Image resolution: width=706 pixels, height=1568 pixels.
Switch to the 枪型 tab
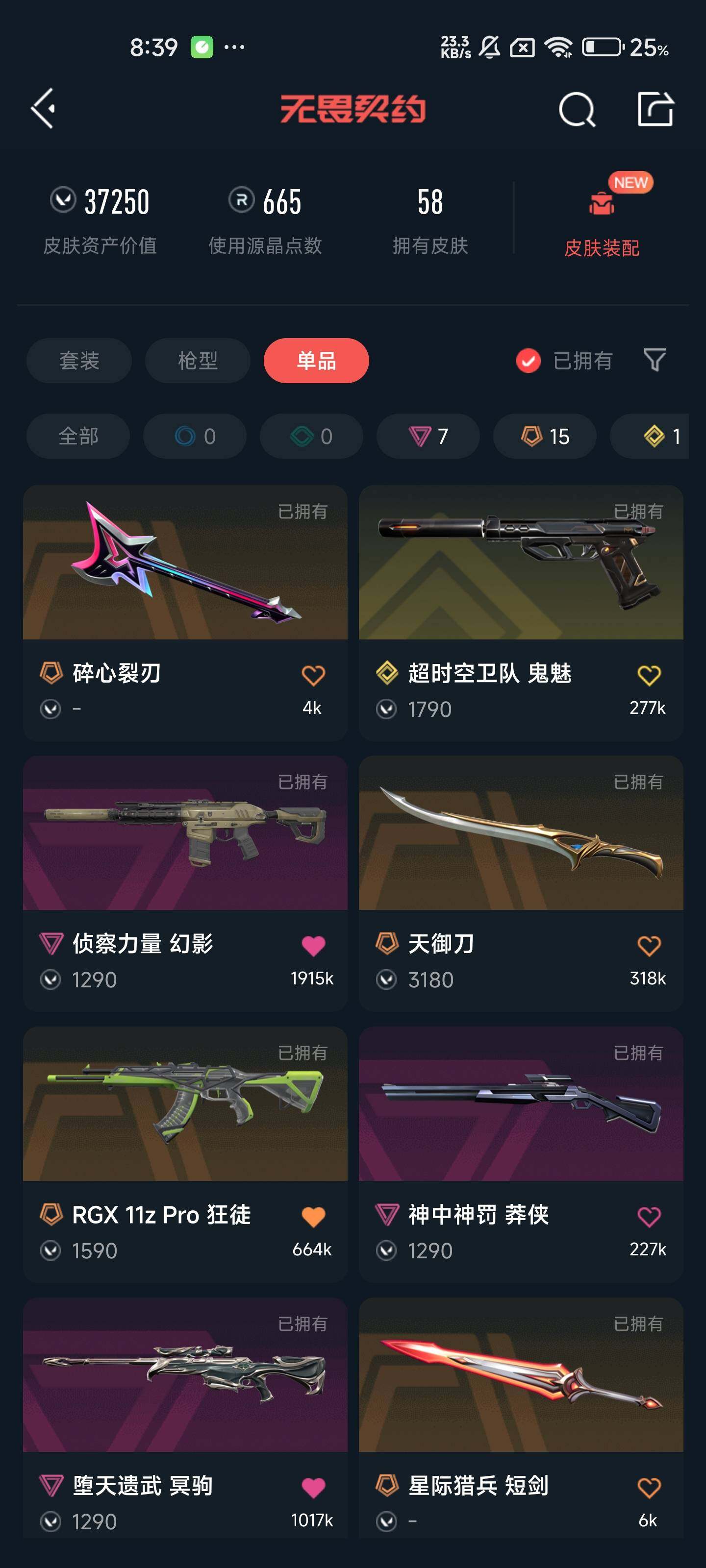198,360
